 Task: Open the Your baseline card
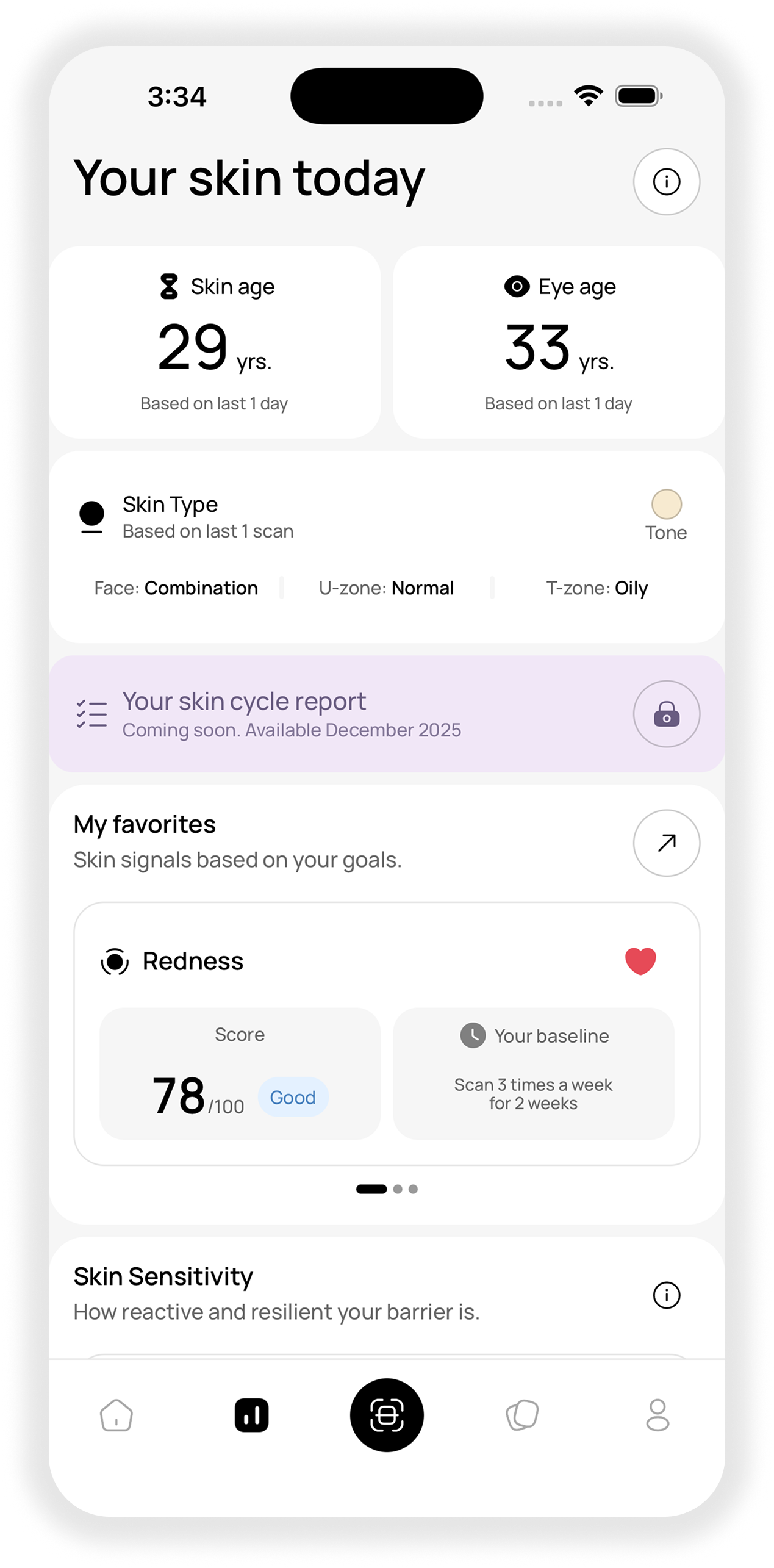coord(533,1074)
